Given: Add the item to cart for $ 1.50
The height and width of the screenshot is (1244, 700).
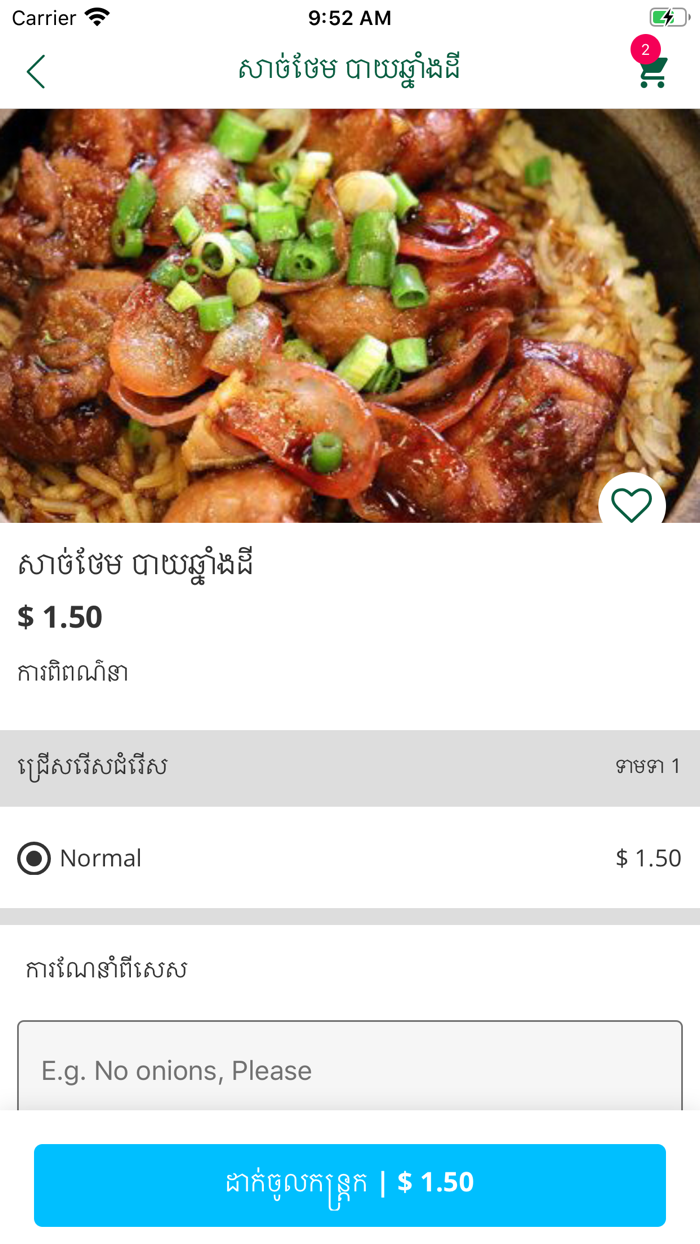Looking at the screenshot, I should 350,1184.
